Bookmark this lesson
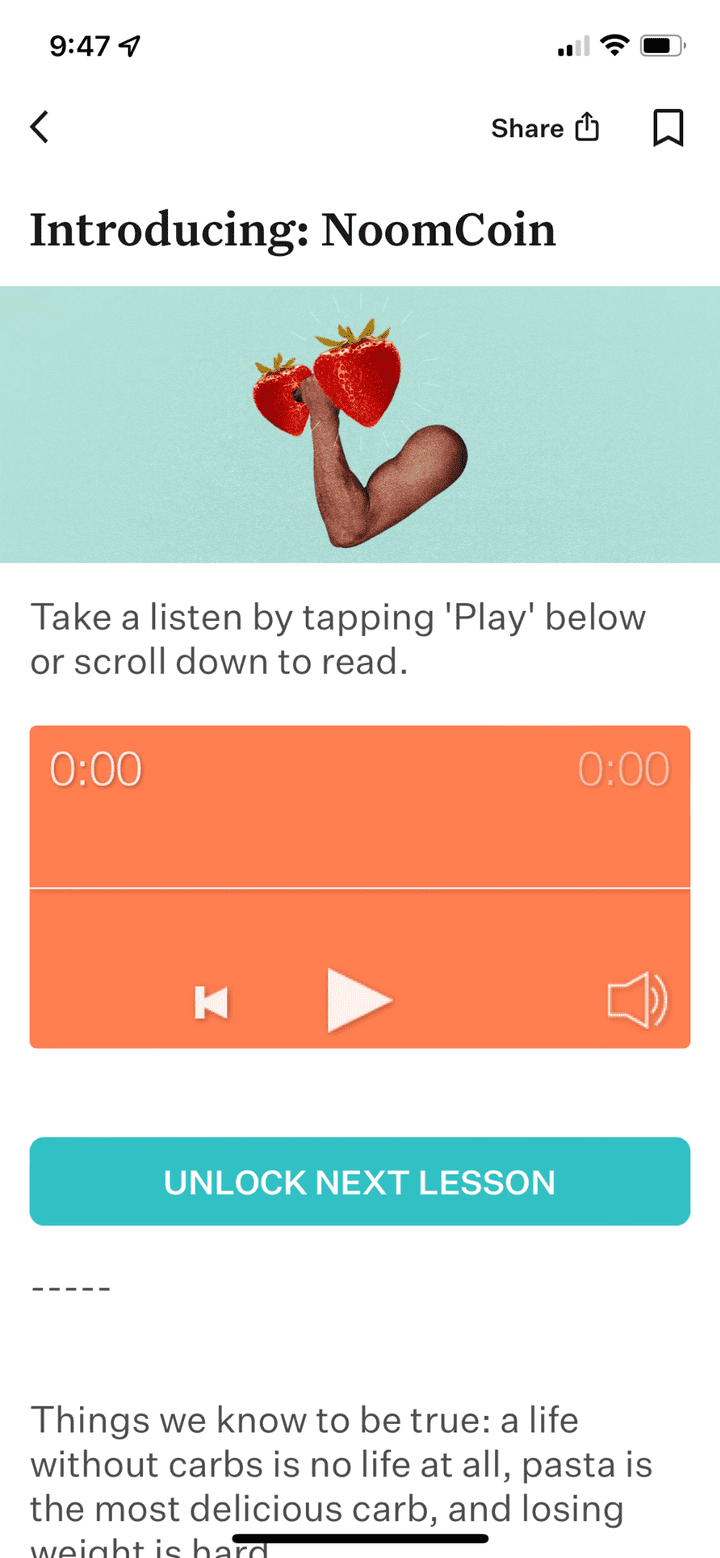Image resolution: width=720 pixels, height=1558 pixels. tap(668, 128)
